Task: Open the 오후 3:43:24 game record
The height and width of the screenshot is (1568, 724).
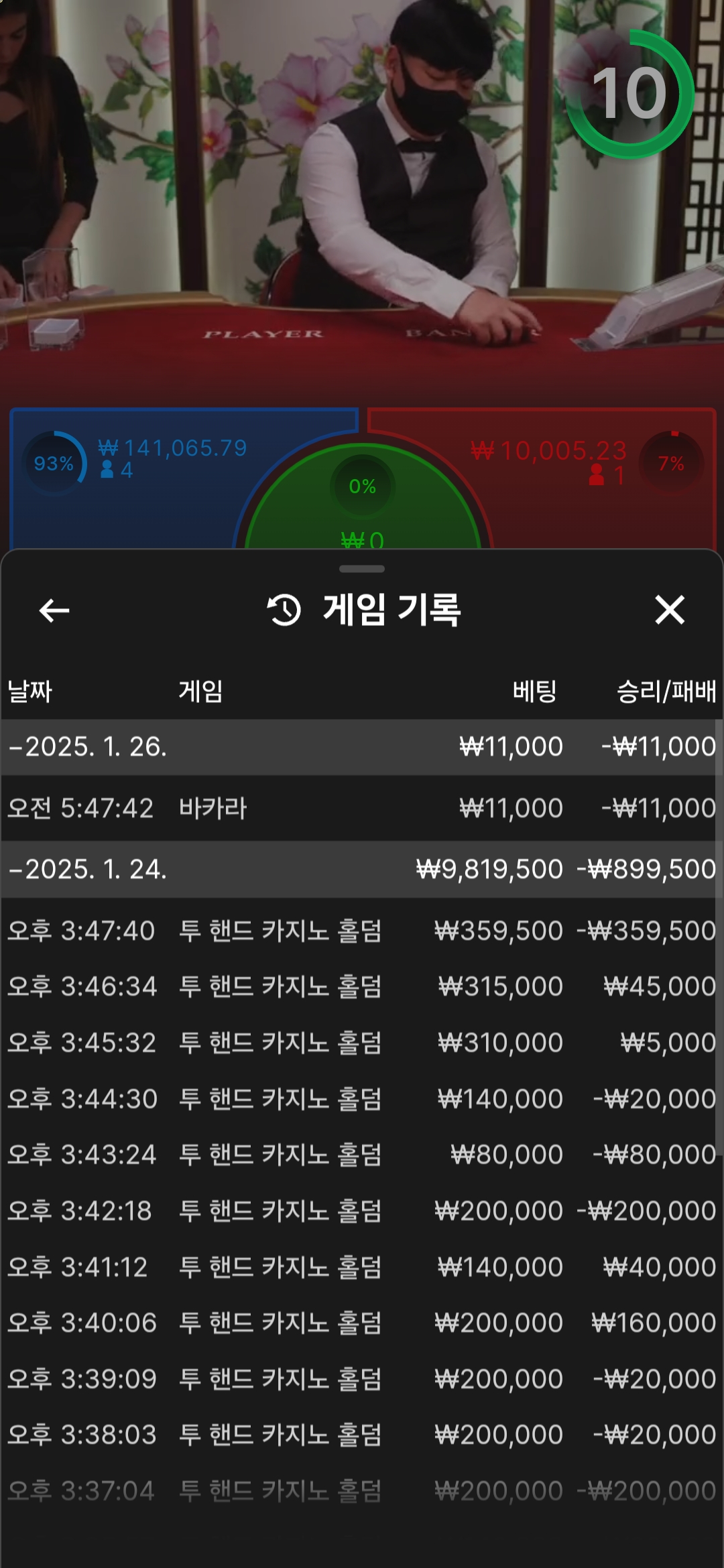Action: pos(362,1155)
